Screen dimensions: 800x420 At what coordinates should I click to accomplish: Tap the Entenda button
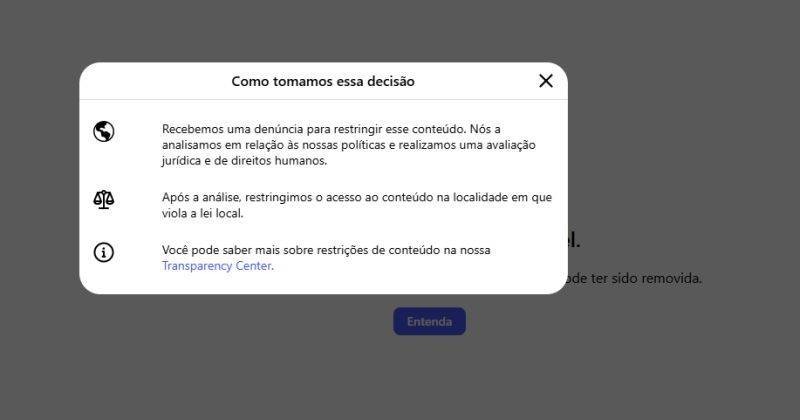click(429, 321)
